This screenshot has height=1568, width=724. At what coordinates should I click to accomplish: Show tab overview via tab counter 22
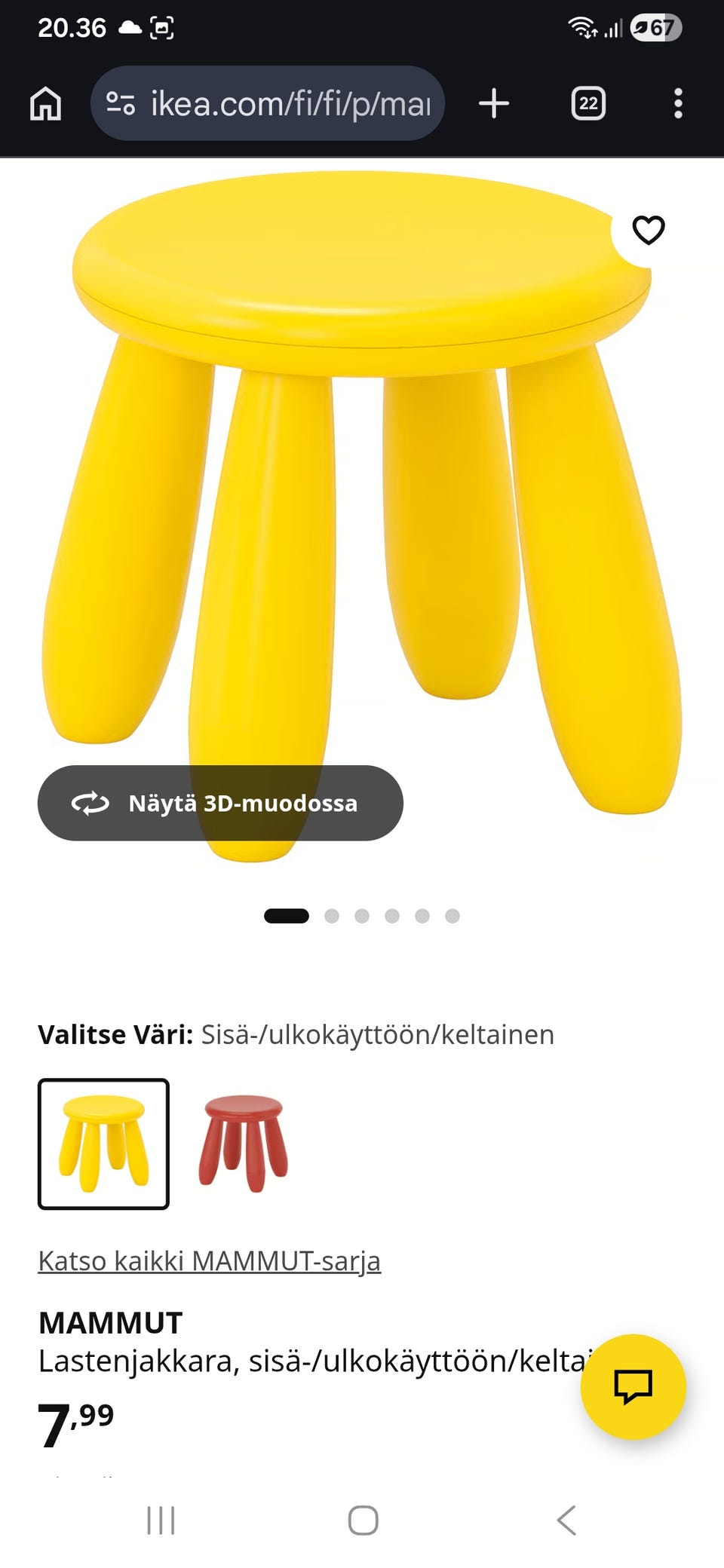point(589,103)
